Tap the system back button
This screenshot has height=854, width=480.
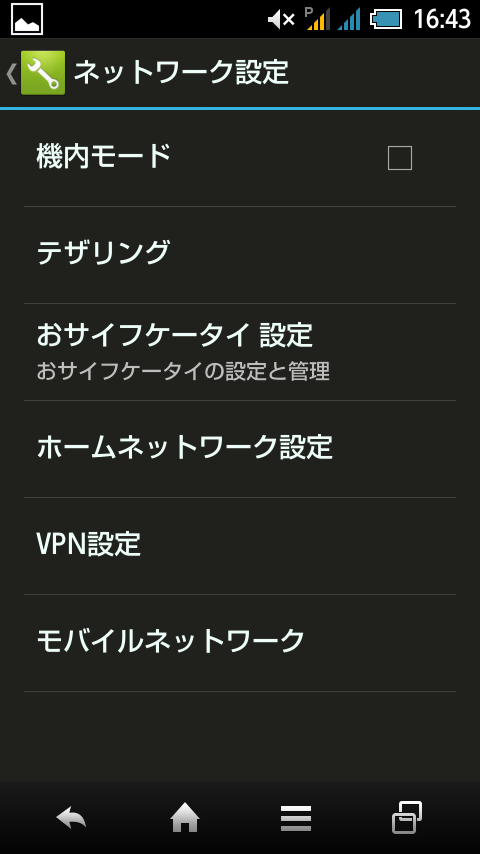[x=71, y=818]
